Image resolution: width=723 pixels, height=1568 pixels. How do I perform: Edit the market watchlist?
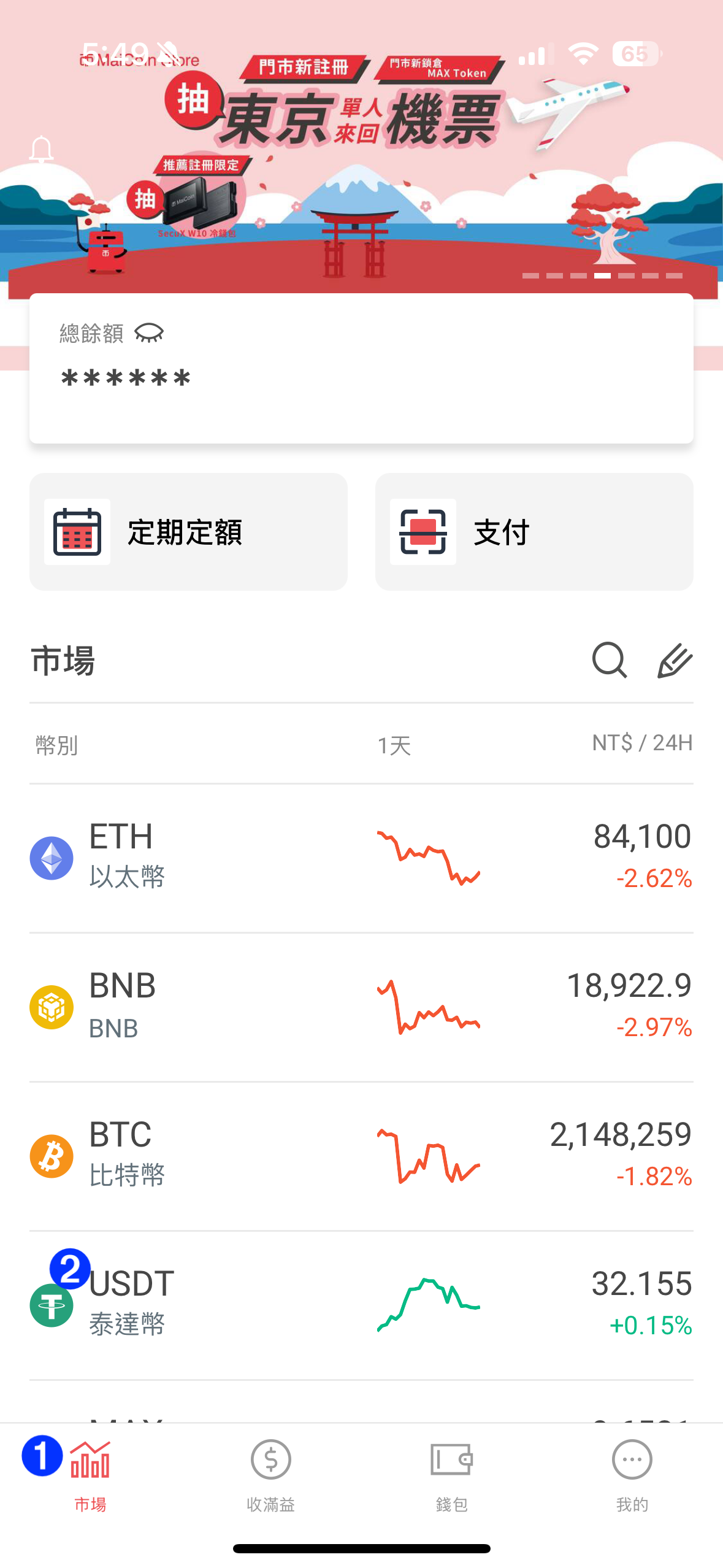pyautogui.click(x=675, y=660)
